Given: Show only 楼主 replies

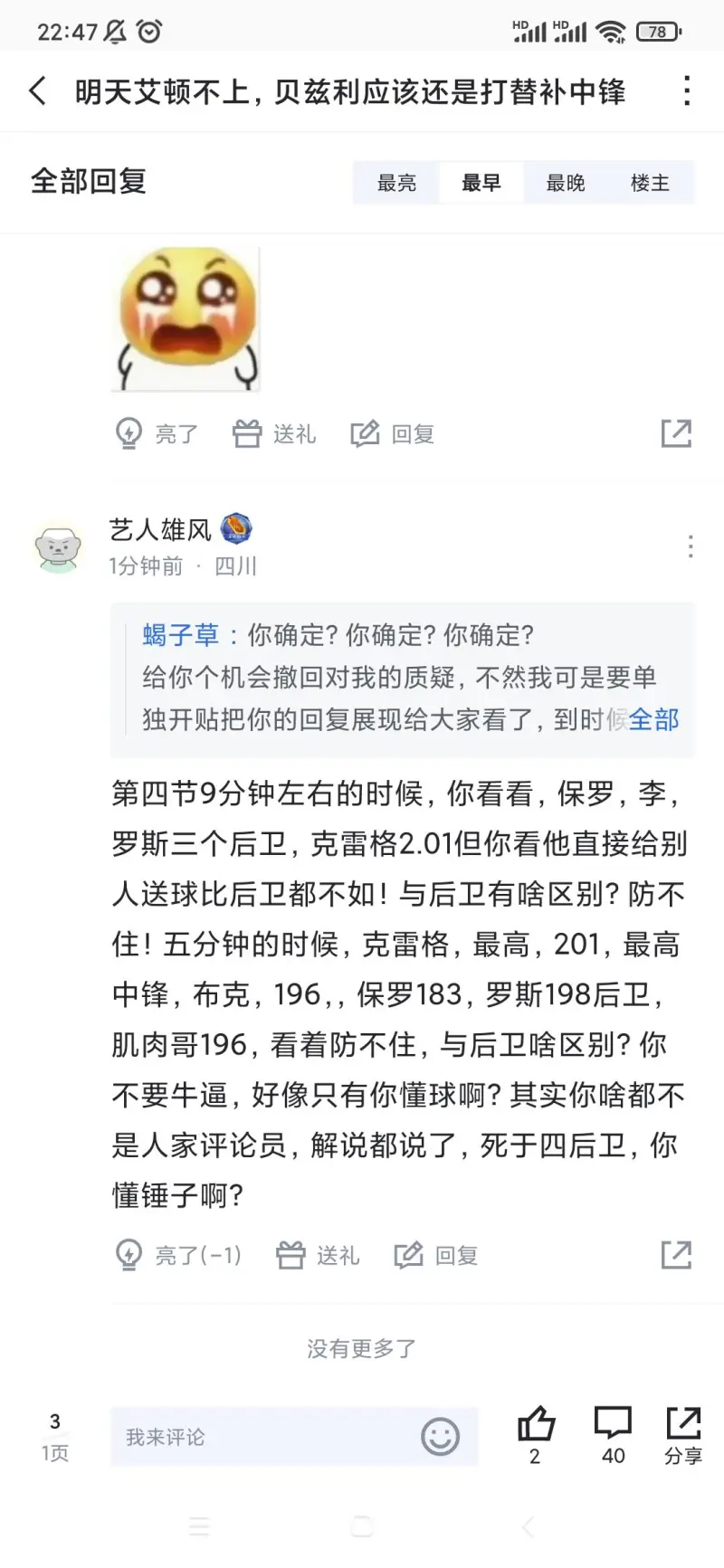Looking at the screenshot, I should [650, 183].
